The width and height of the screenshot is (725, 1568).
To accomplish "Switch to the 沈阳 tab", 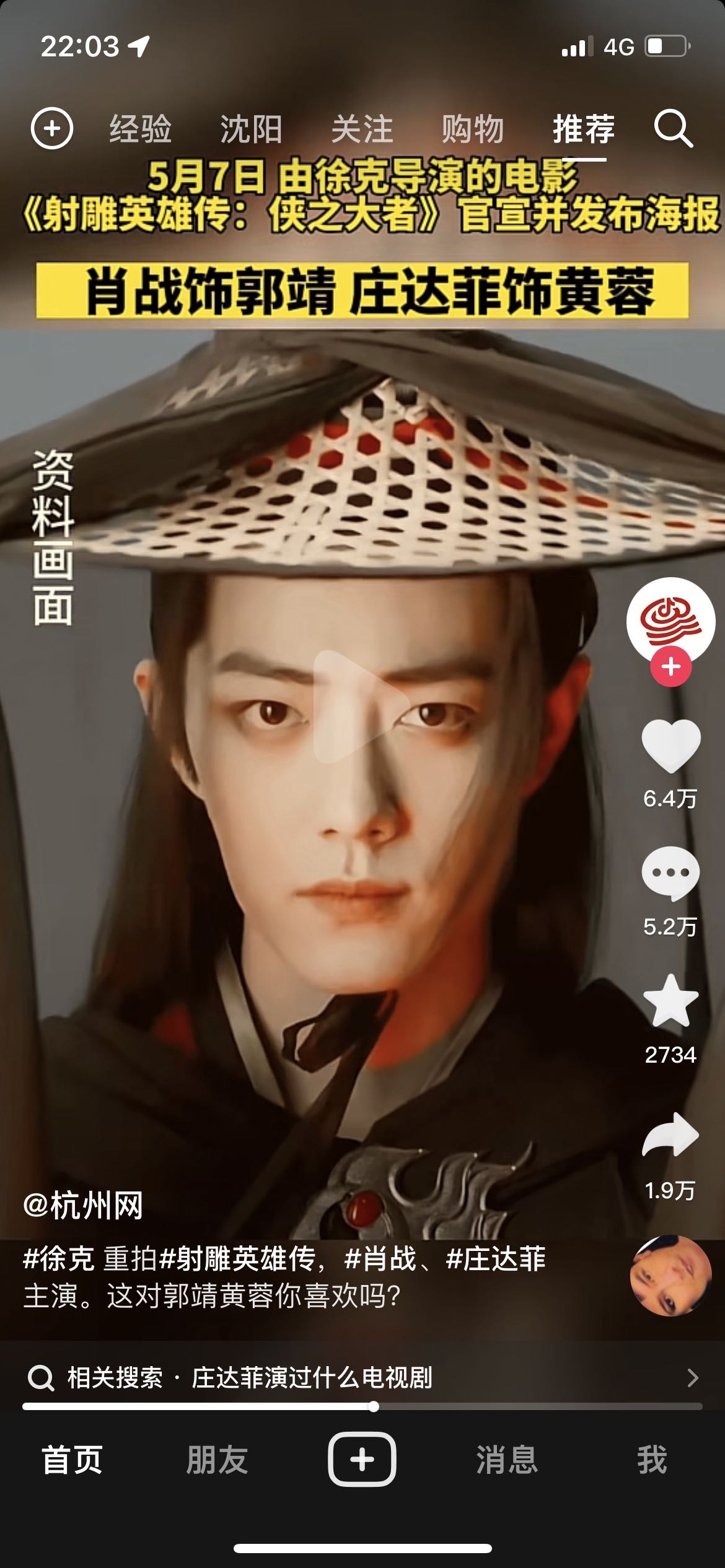I will point(251,129).
